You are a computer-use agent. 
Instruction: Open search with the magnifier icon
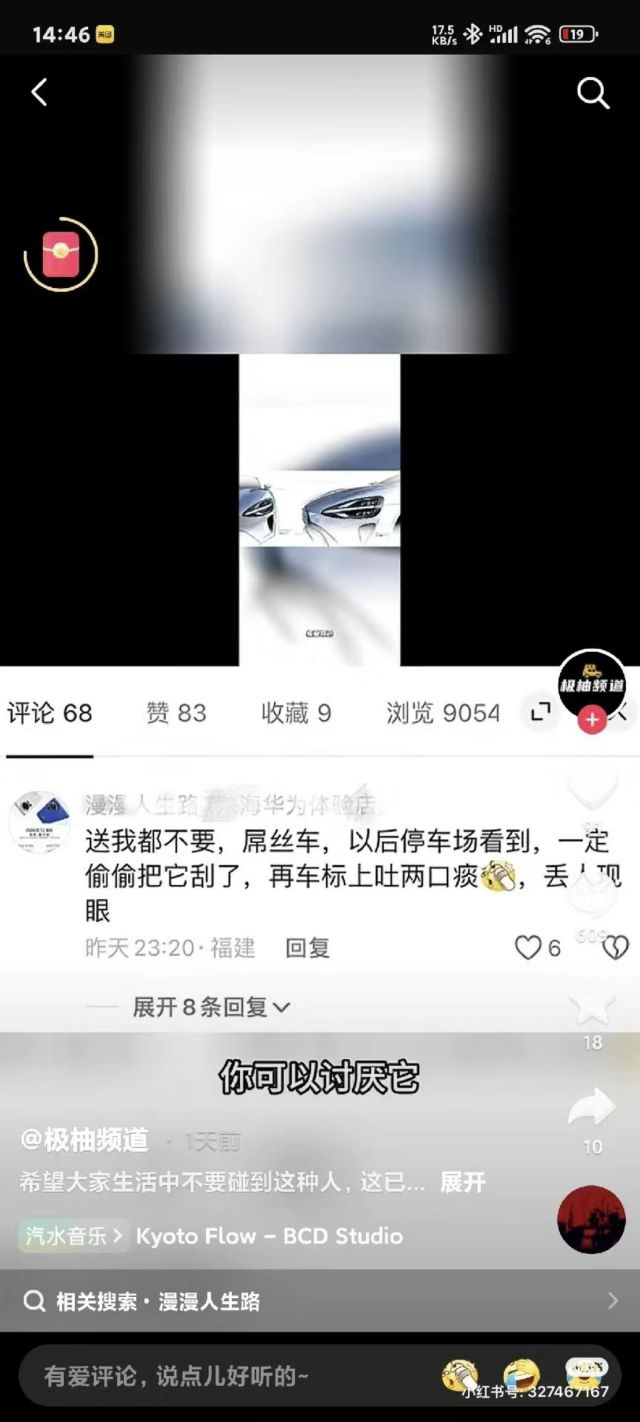click(x=593, y=93)
